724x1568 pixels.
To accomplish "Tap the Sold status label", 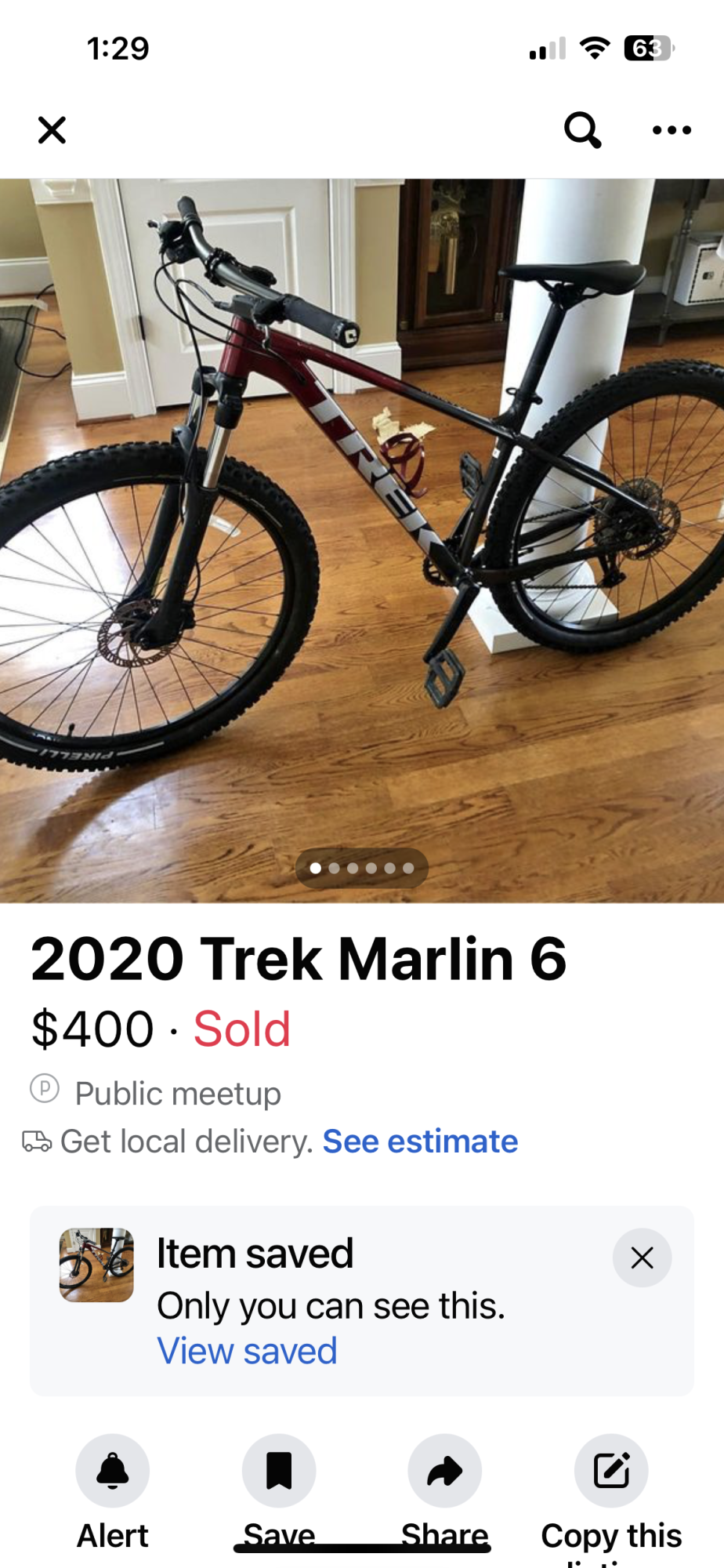I will click(241, 1029).
